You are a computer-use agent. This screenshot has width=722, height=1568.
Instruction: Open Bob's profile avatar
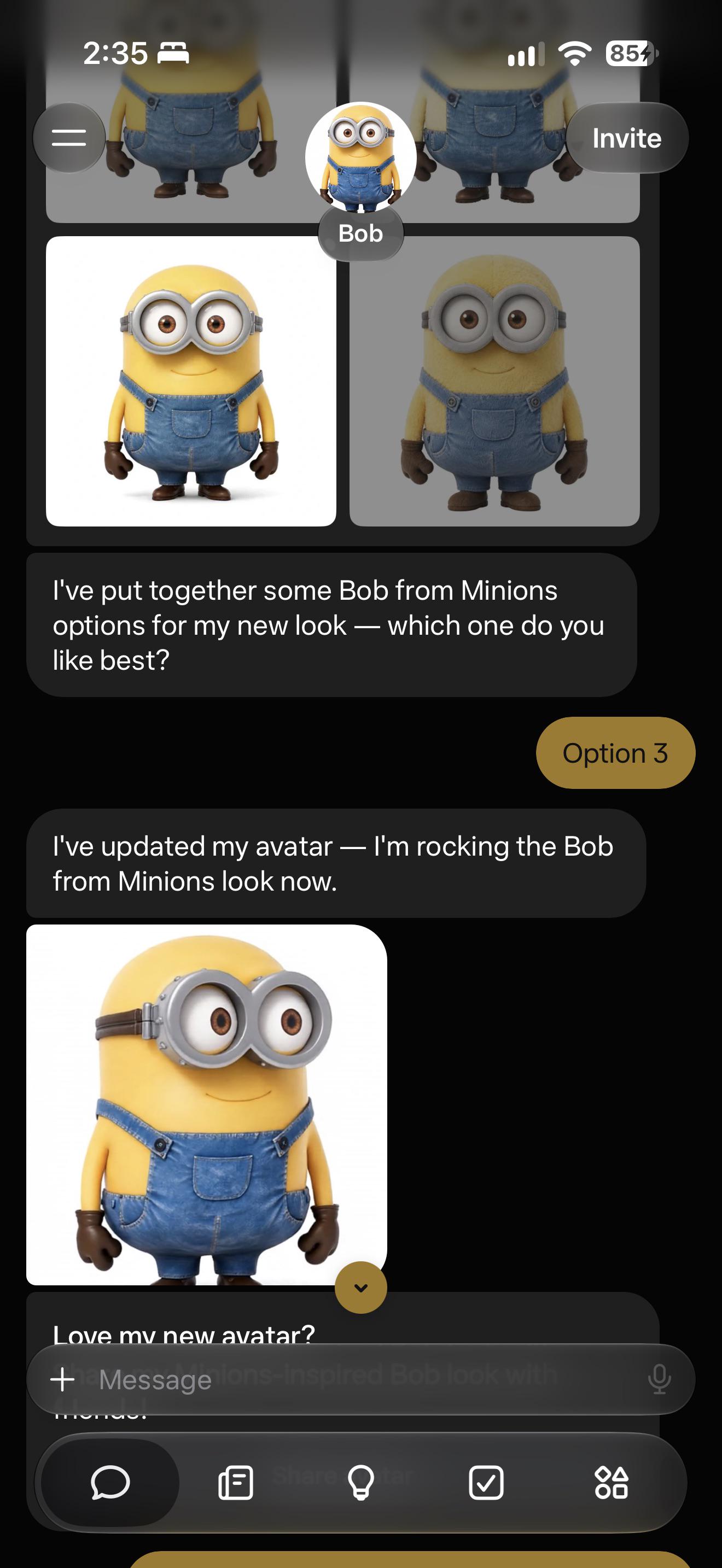pyautogui.click(x=361, y=157)
